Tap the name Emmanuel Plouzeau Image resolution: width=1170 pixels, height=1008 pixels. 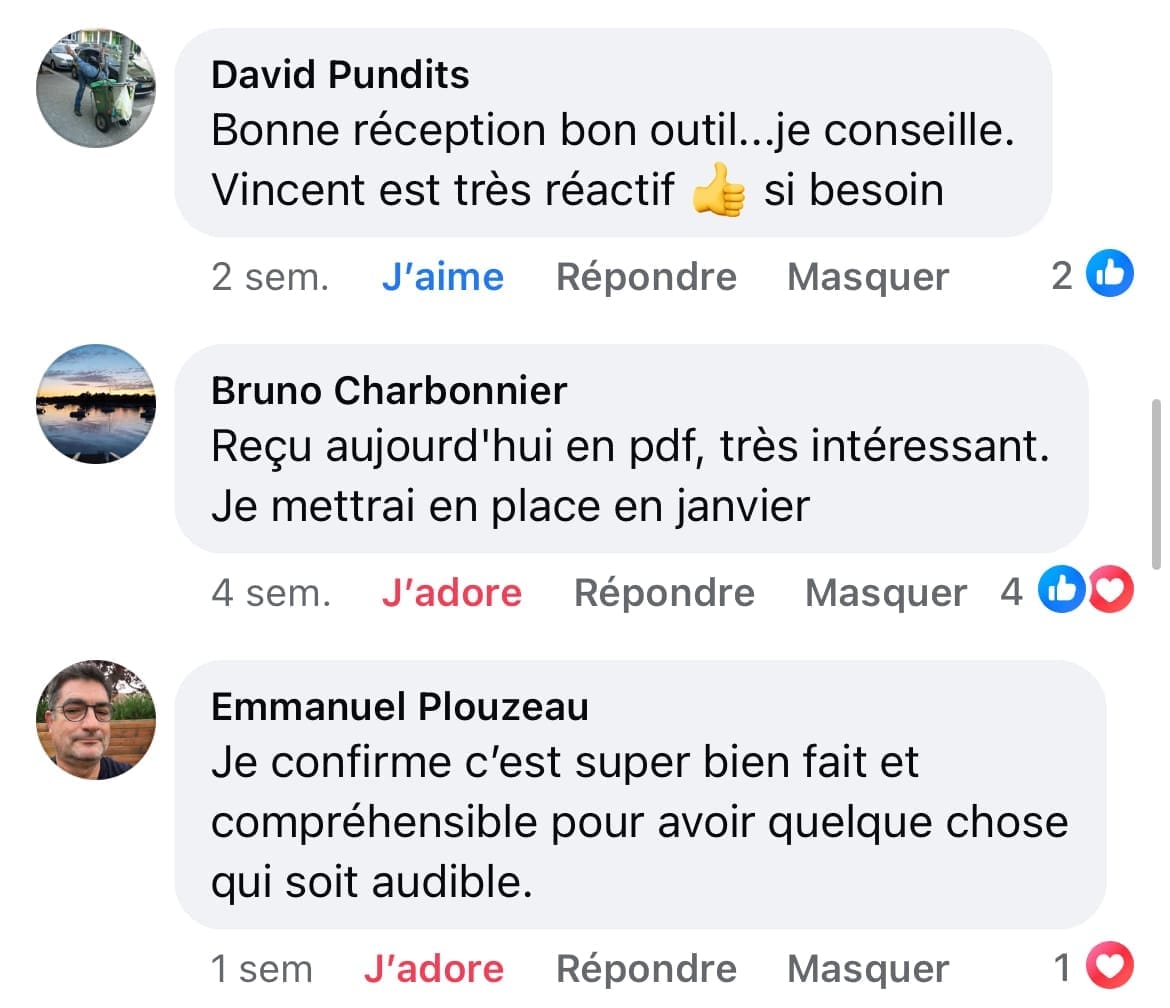pyautogui.click(x=400, y=707)
